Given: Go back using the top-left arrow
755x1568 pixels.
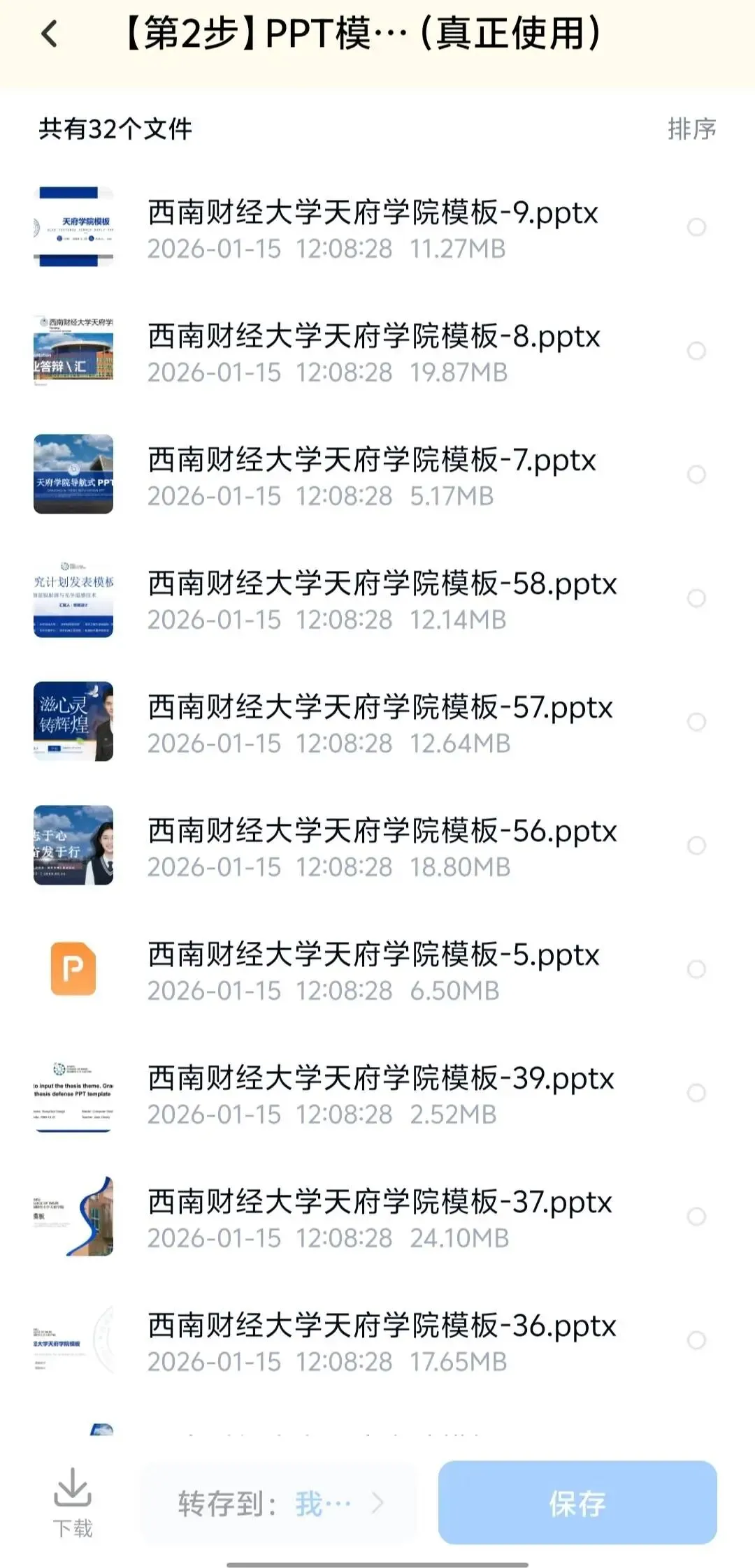Looking at the screenshot, I should pos(49,34).
